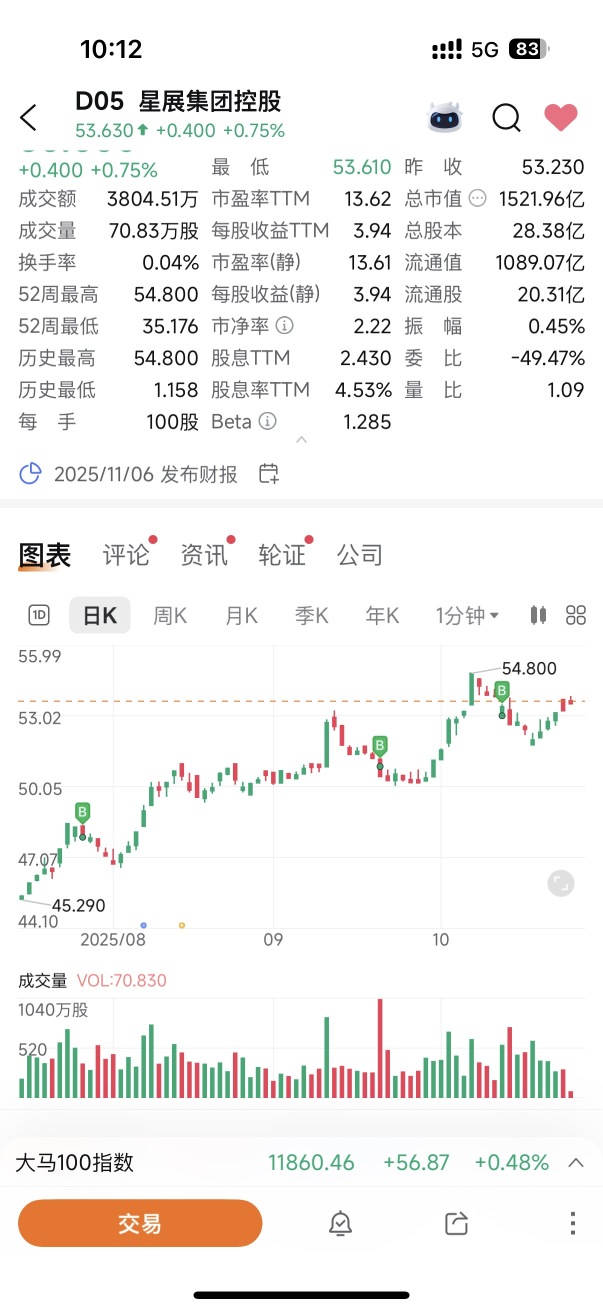
Task: Open the AI robot assistant icon
Action: pyautogui.click(x=445, y=117)
